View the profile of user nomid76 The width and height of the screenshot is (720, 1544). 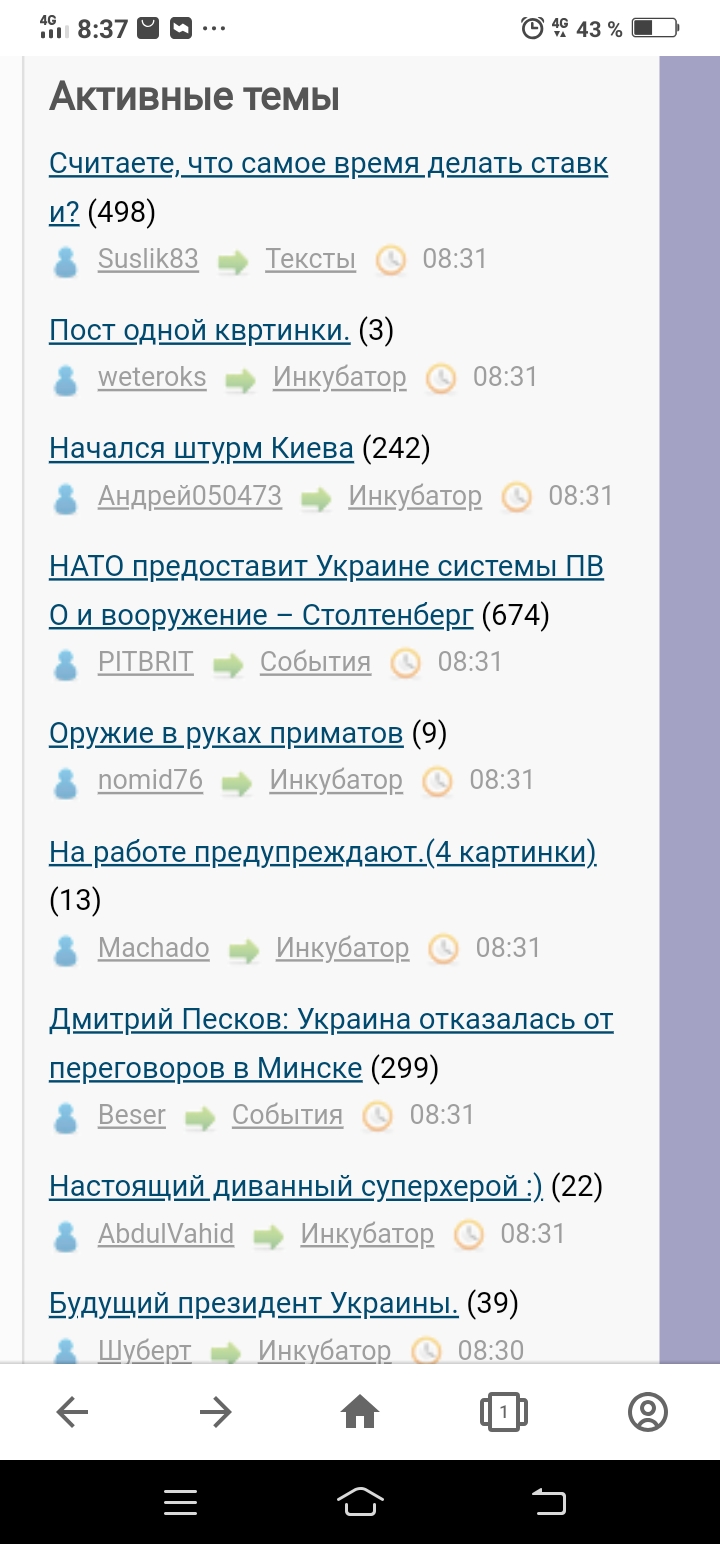[150, 780]
